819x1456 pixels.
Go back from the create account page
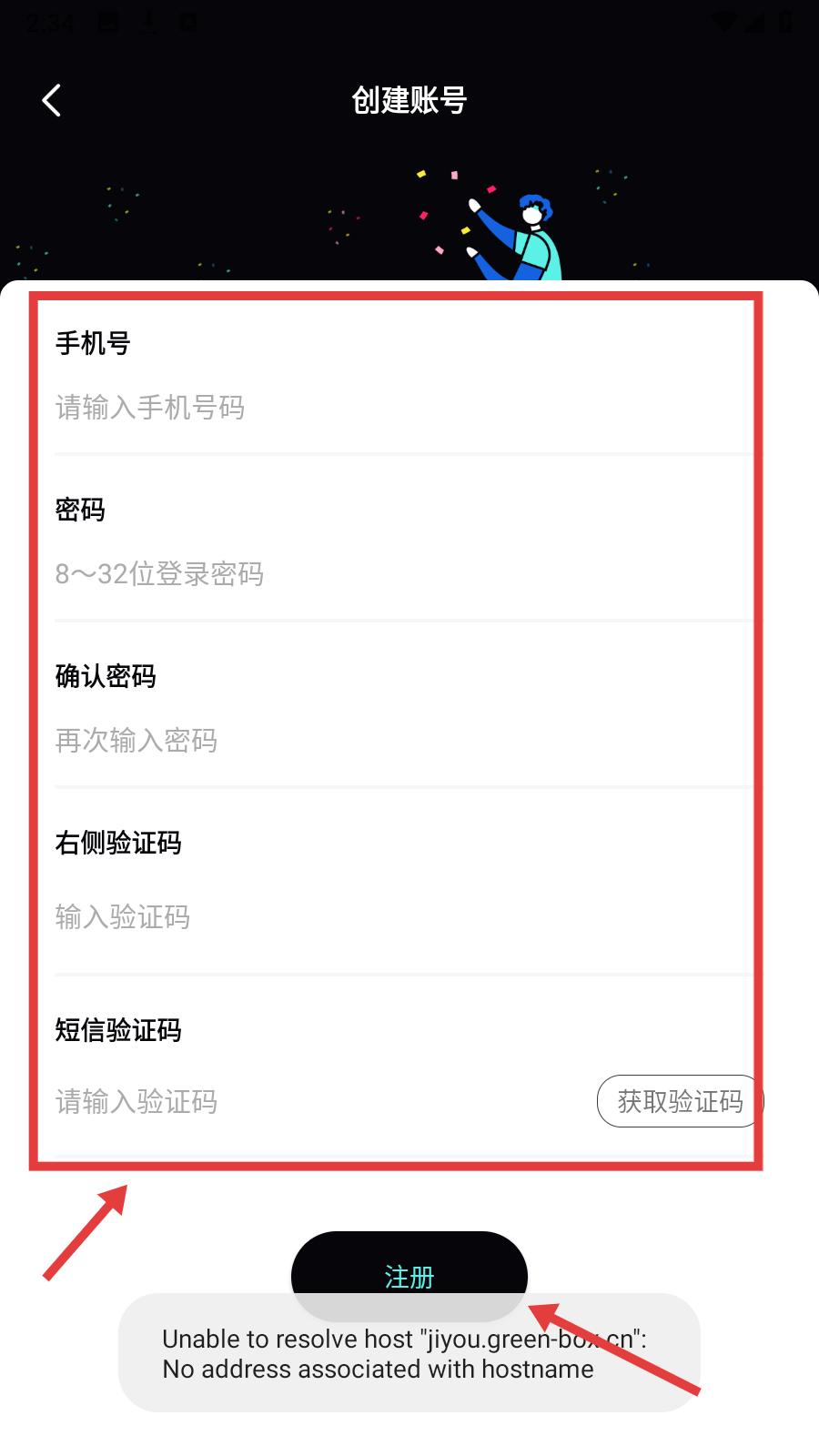click(x=52, y=100)
